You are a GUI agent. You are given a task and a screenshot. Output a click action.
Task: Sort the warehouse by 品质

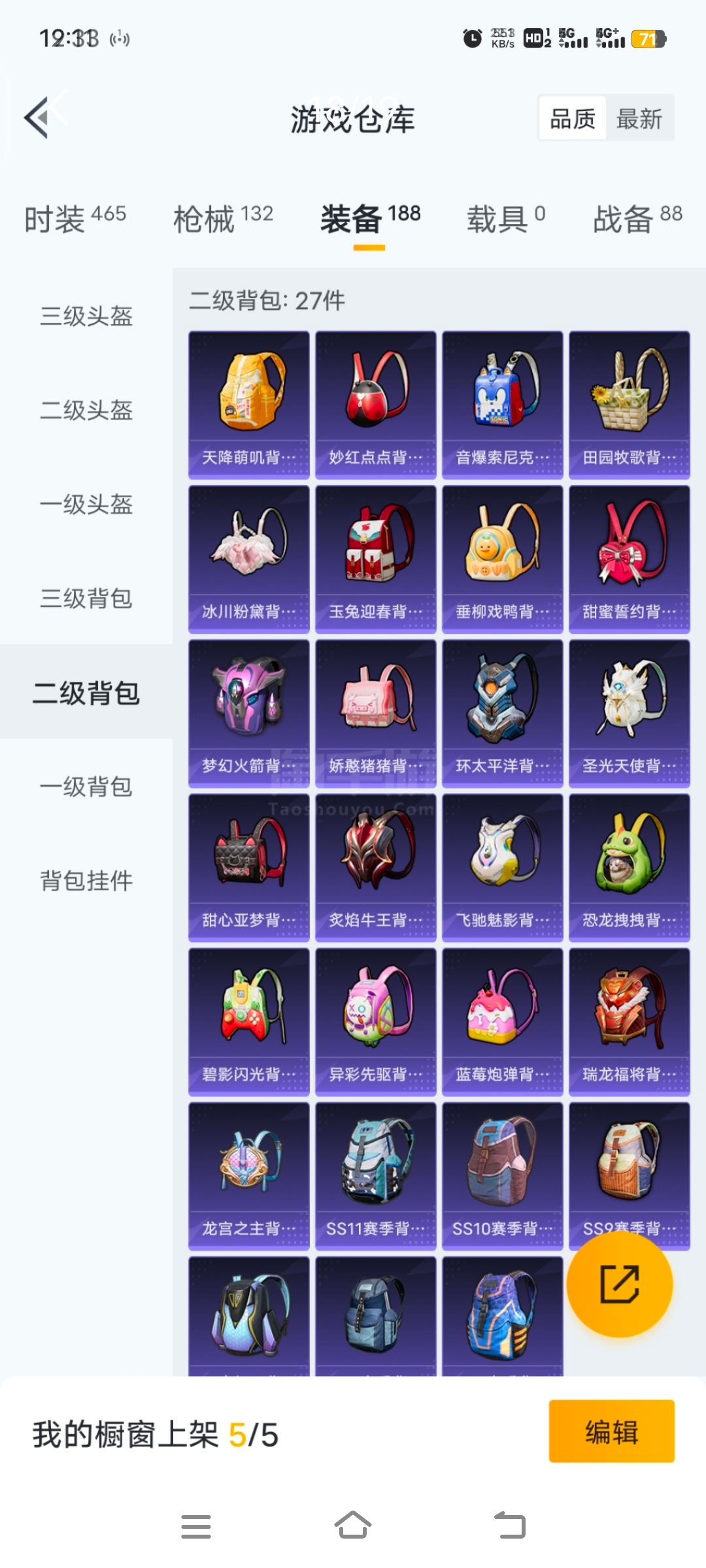click(x=573, y=119)
